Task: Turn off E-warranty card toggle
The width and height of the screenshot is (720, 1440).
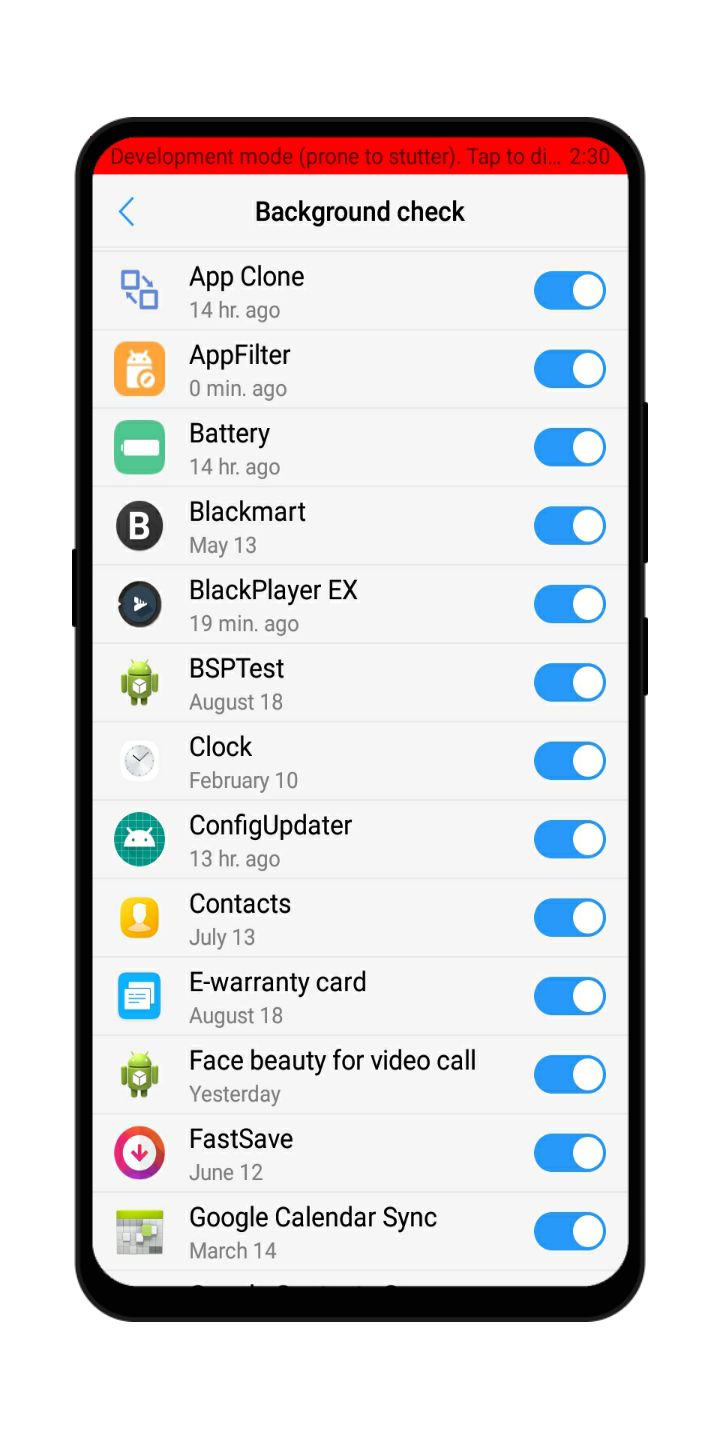Action: pos(570,996)
